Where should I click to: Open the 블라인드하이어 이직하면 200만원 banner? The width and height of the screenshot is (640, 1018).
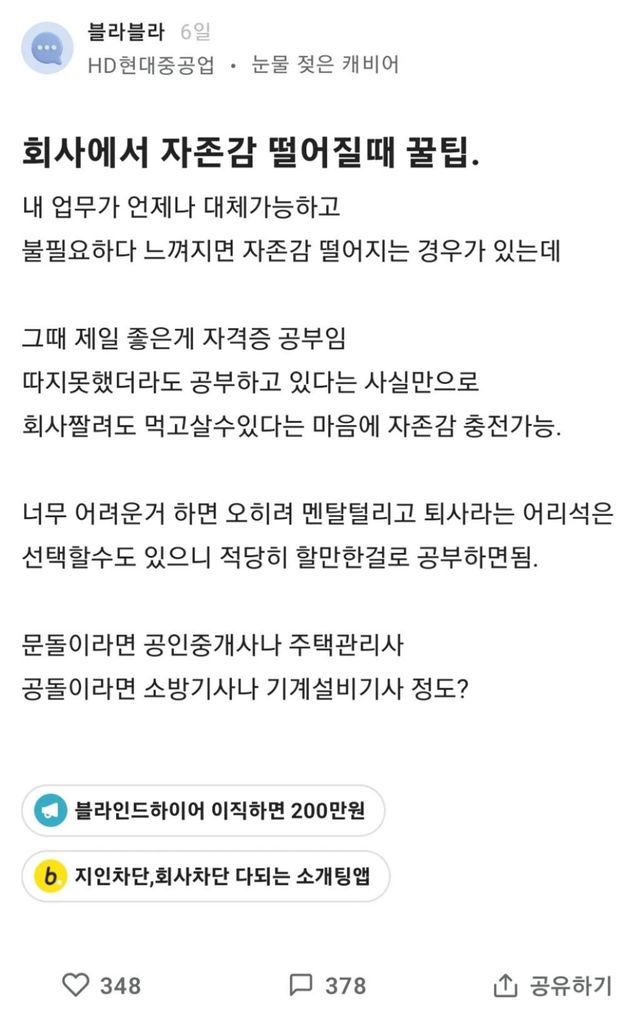click(203, 811)
